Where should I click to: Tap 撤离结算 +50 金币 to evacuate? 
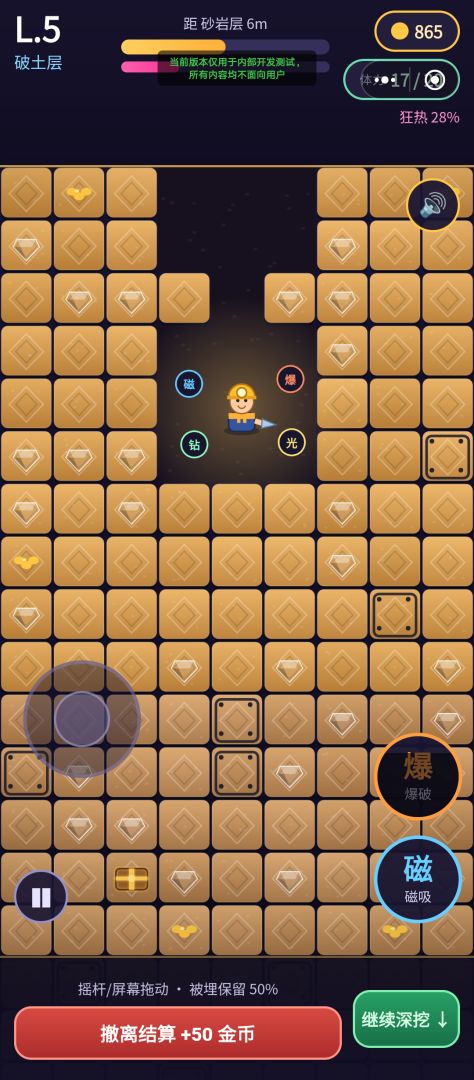coord(178,1033)
